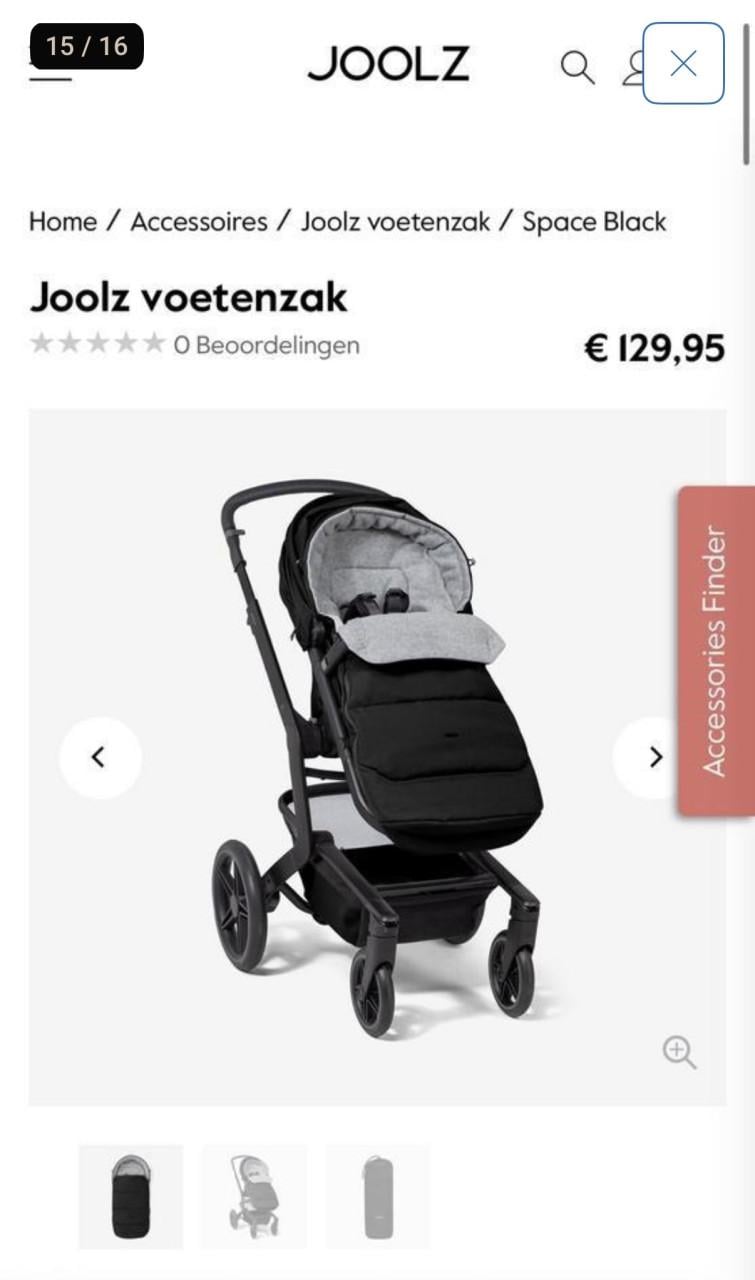Screen dimensions: 755x1280
Task: Open the Accessoires breadcrumb link
Action: click(199, 222)
